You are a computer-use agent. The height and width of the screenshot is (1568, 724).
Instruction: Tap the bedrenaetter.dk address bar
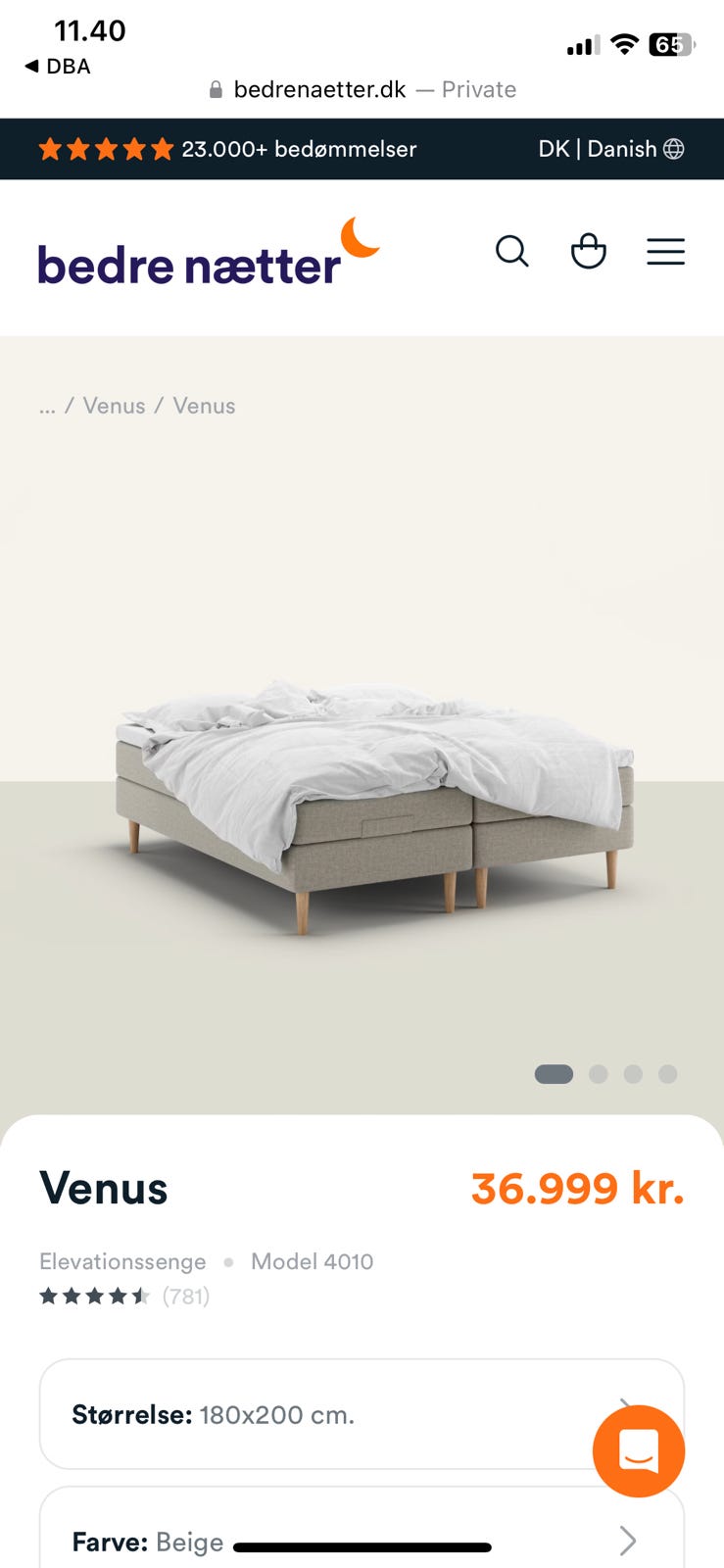(362, 89)
